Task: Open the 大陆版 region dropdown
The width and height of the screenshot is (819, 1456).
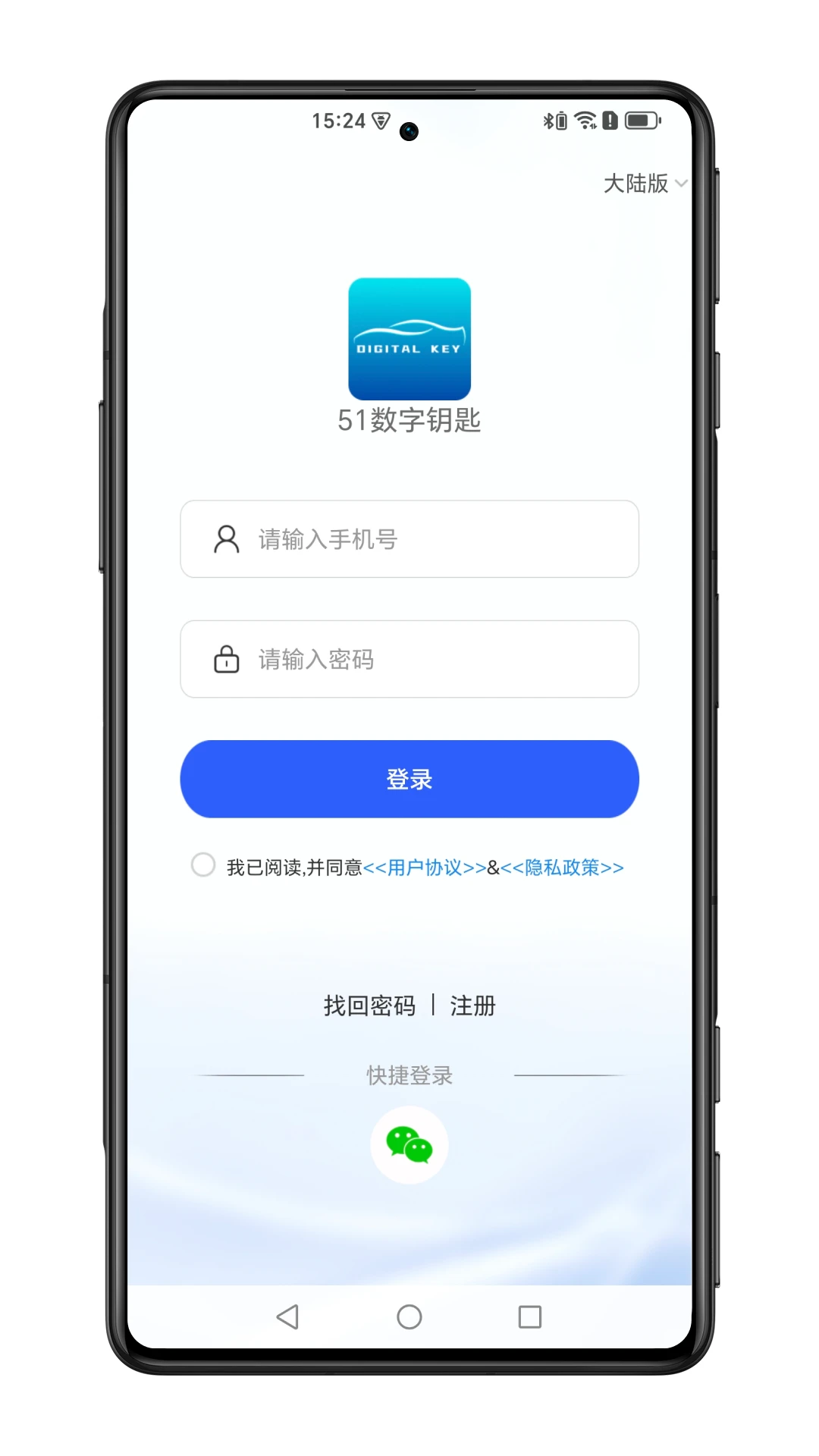Action: (645, 184)
